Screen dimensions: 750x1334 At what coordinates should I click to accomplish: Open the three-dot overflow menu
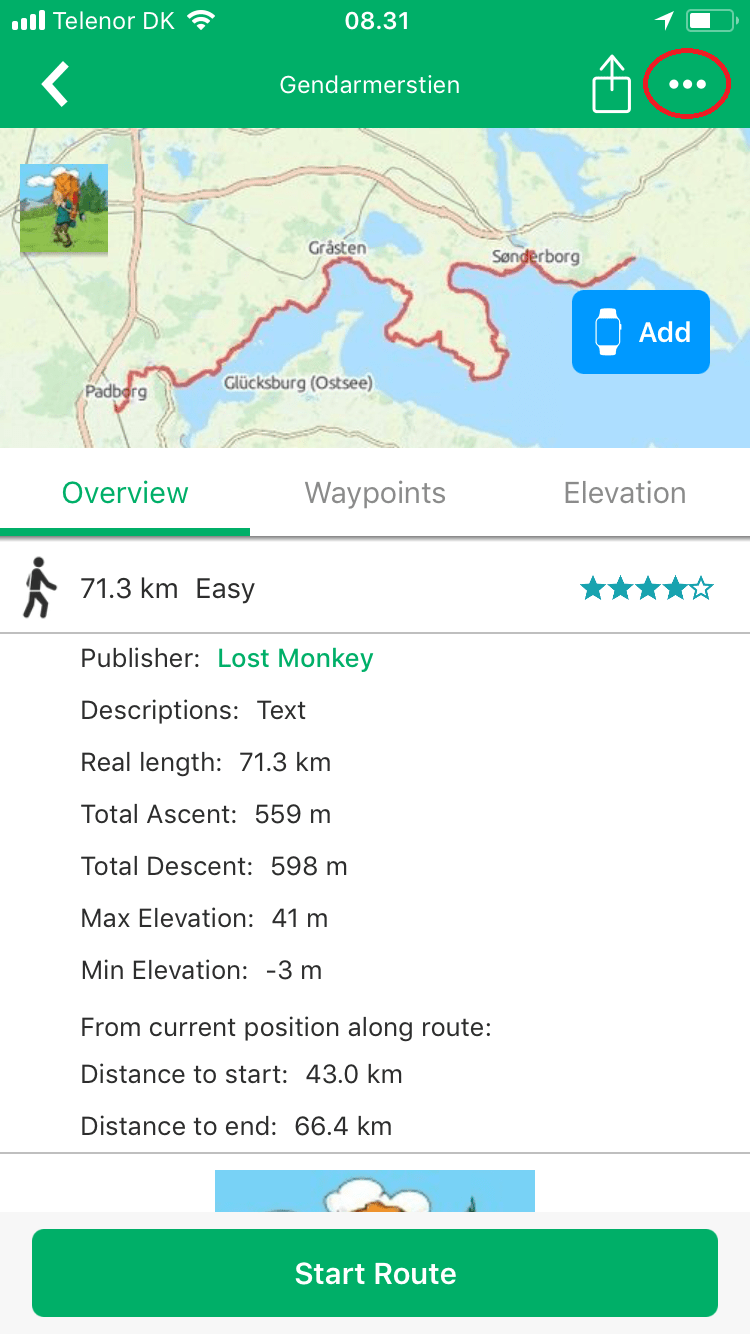[687, 84]
